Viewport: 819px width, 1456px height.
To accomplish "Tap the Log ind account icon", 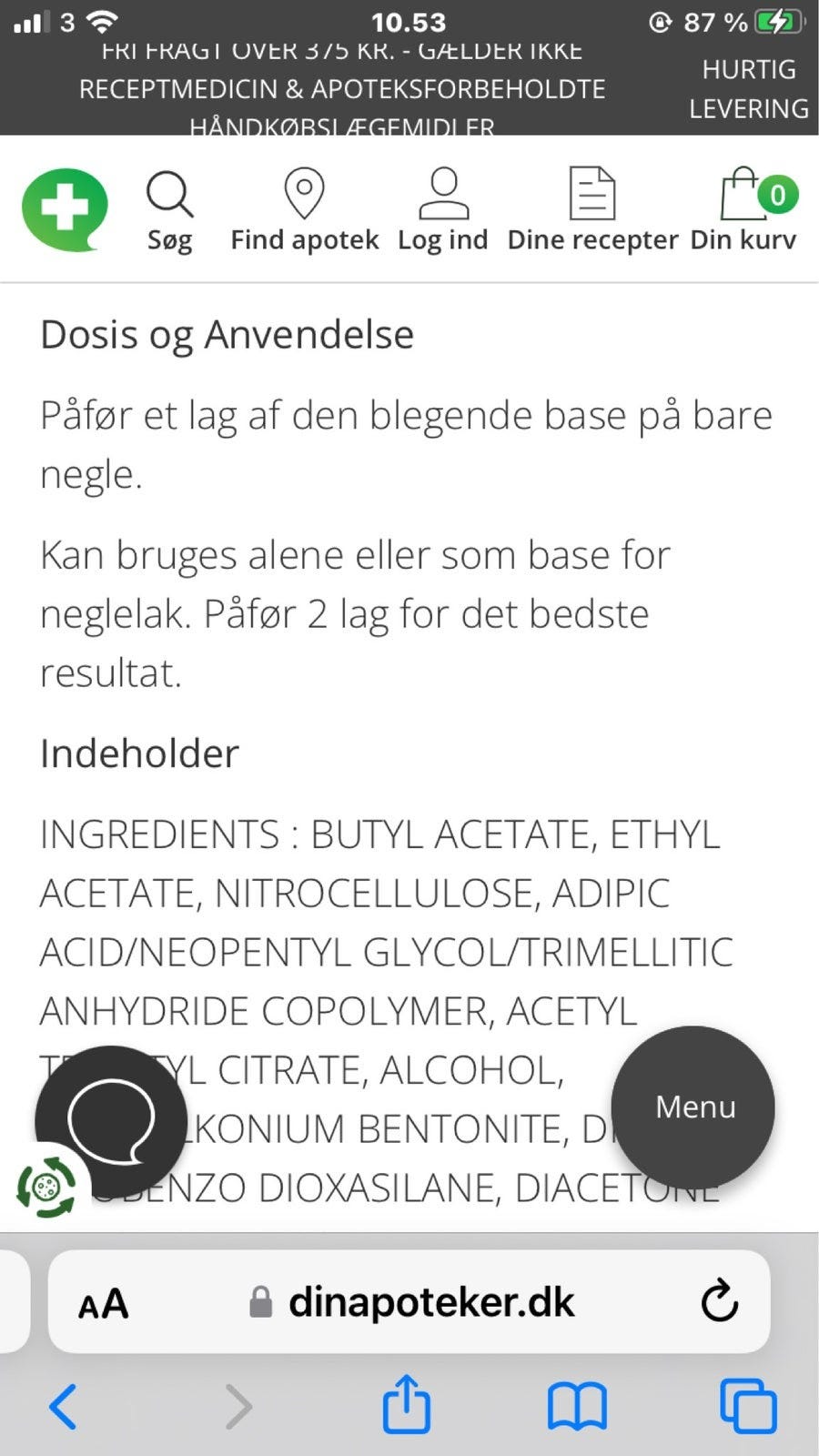I will click(x=443, y=193).
